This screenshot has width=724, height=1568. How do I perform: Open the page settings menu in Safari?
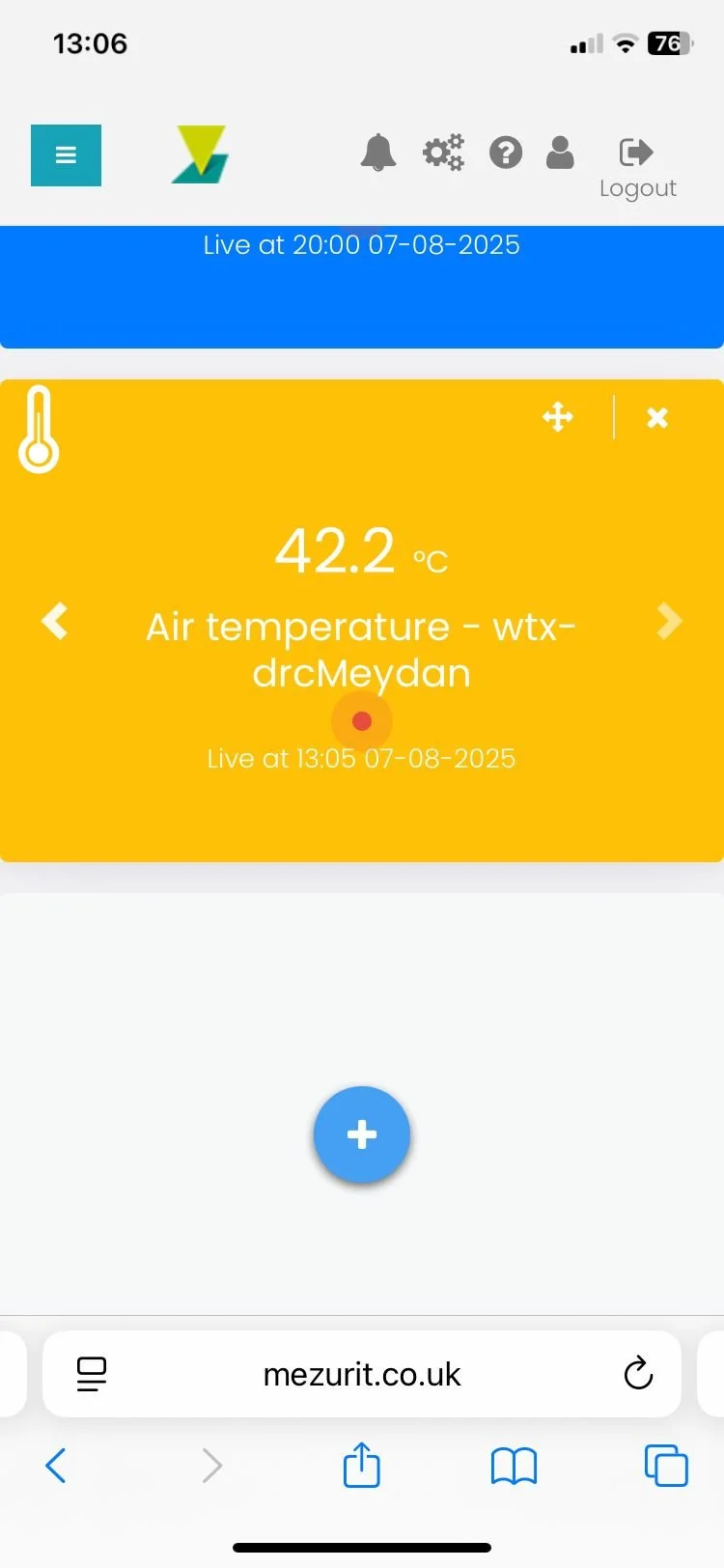click(92, 1374)
